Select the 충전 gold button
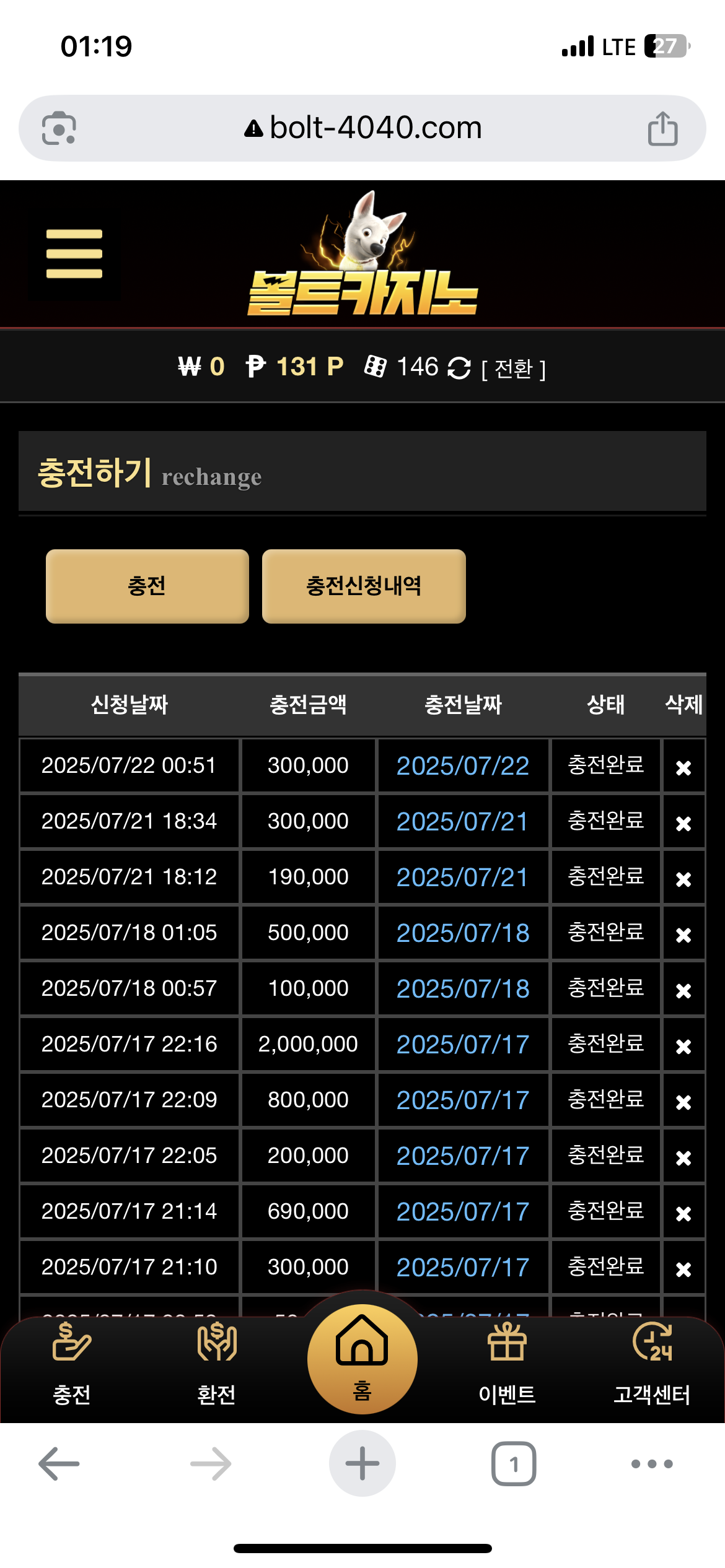The width and height of the screenshot is (725, 1568). [x=147, y=586]
